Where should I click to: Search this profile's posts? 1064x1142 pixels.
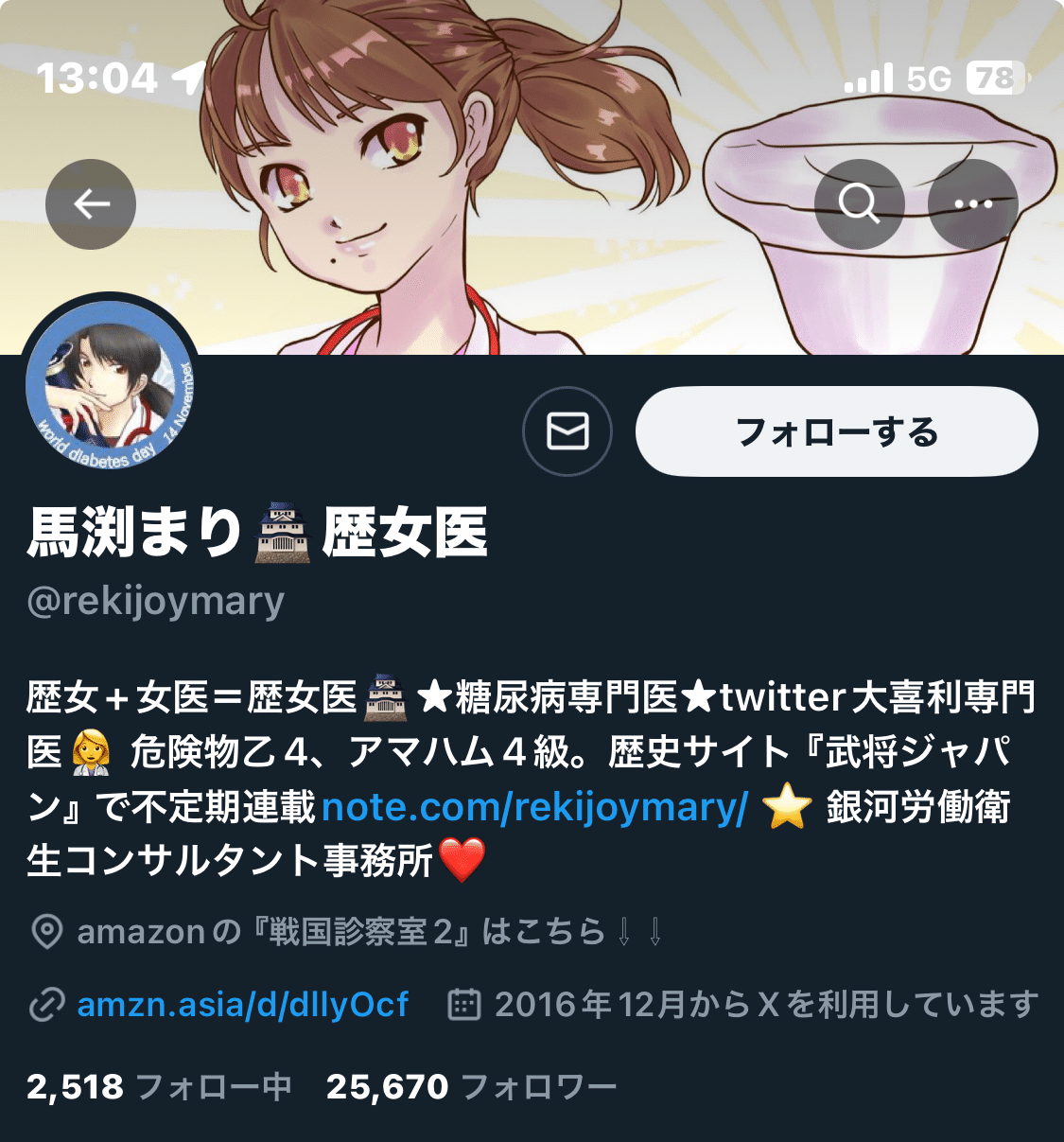[x=859, y=204]
